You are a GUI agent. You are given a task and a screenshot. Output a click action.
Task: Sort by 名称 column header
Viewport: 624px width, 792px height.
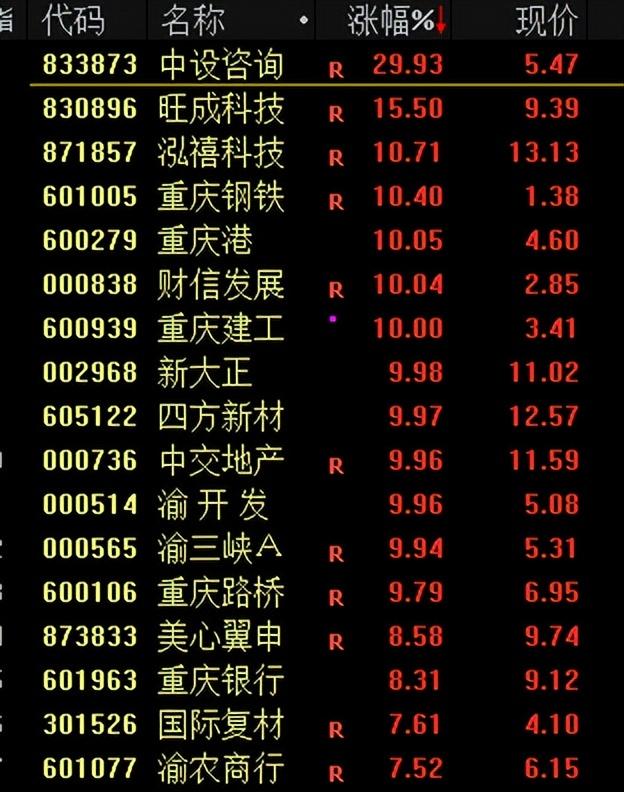(194, 19)
